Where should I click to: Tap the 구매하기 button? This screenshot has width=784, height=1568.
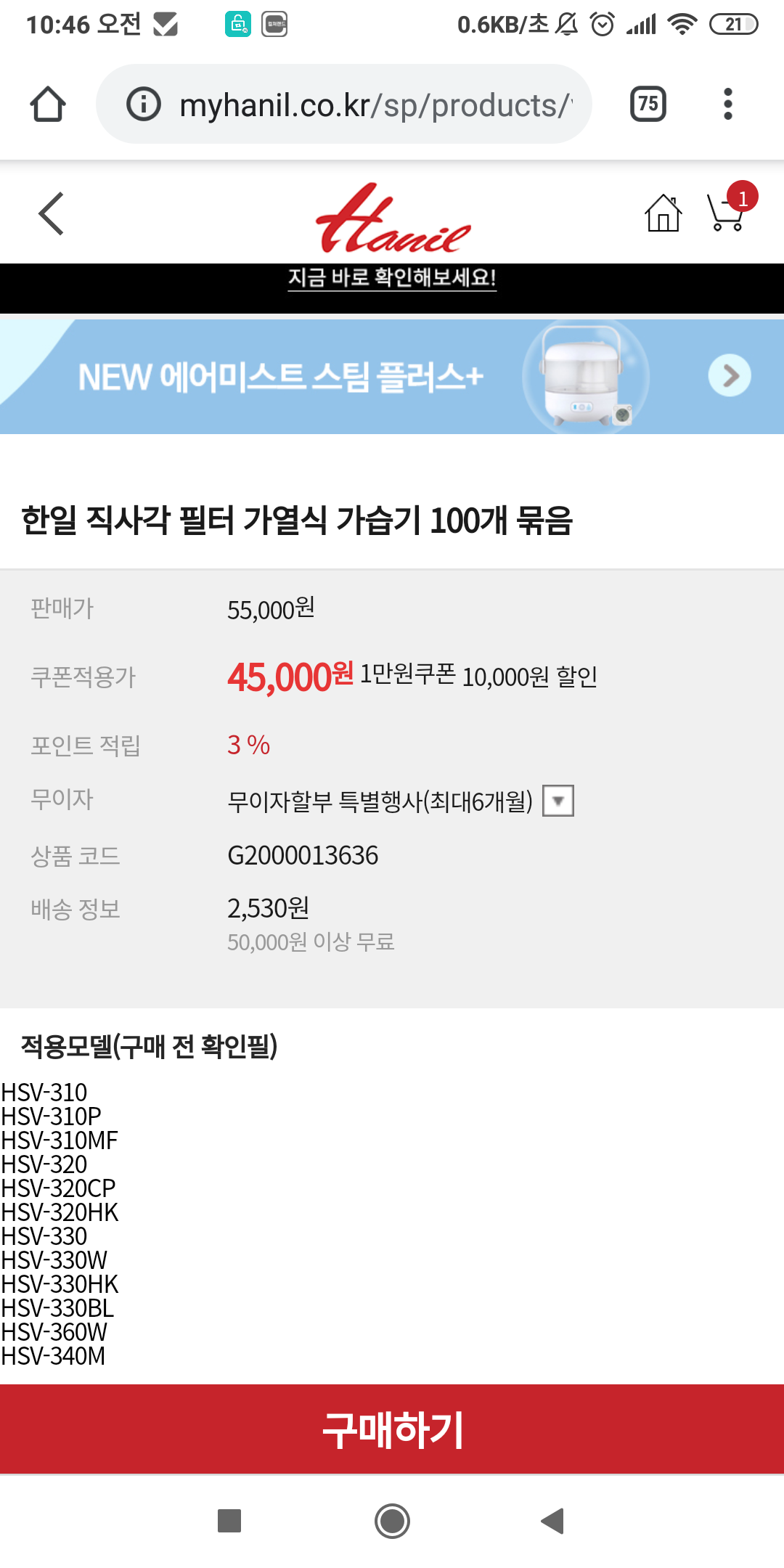pos(392,1429)
